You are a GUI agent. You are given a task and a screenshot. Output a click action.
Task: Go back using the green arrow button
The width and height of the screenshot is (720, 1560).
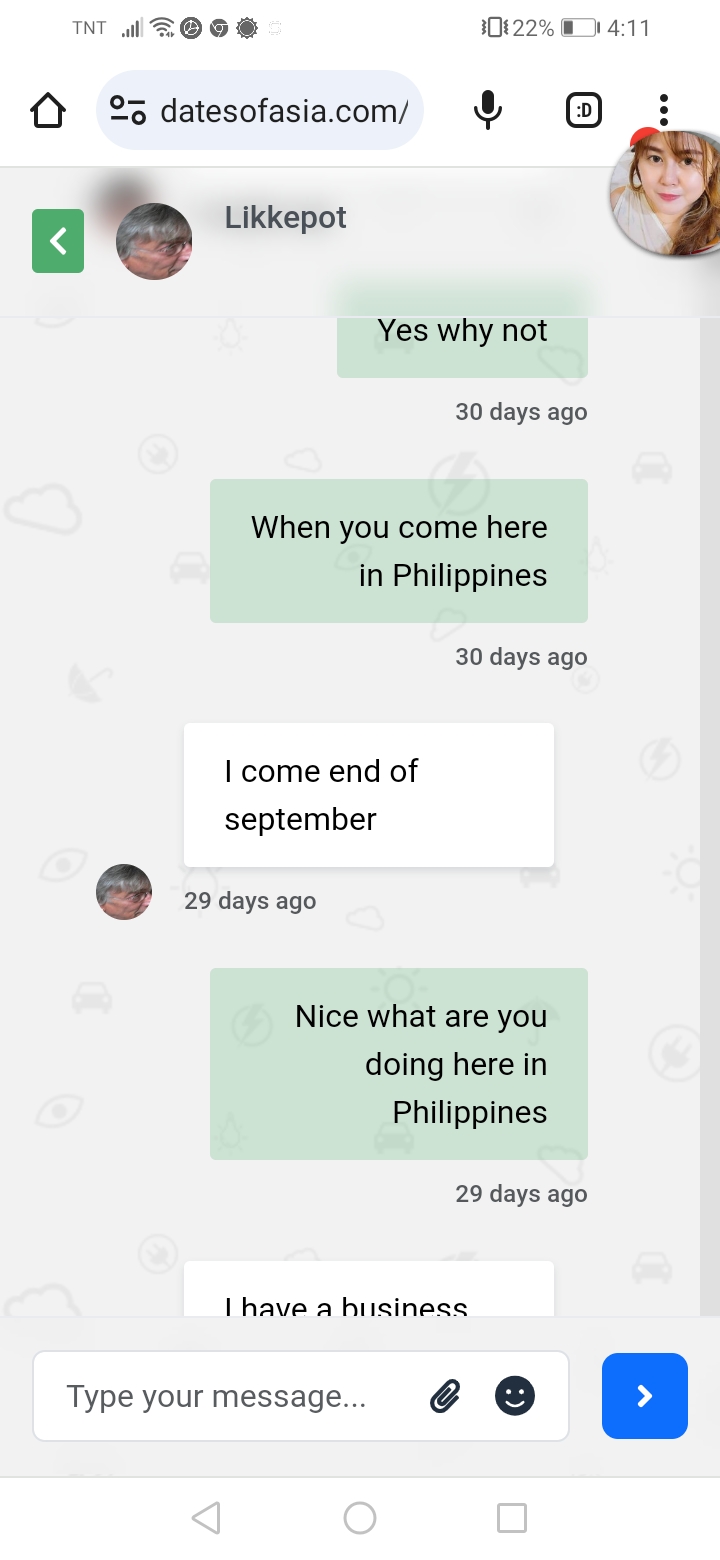click(58, 241)
